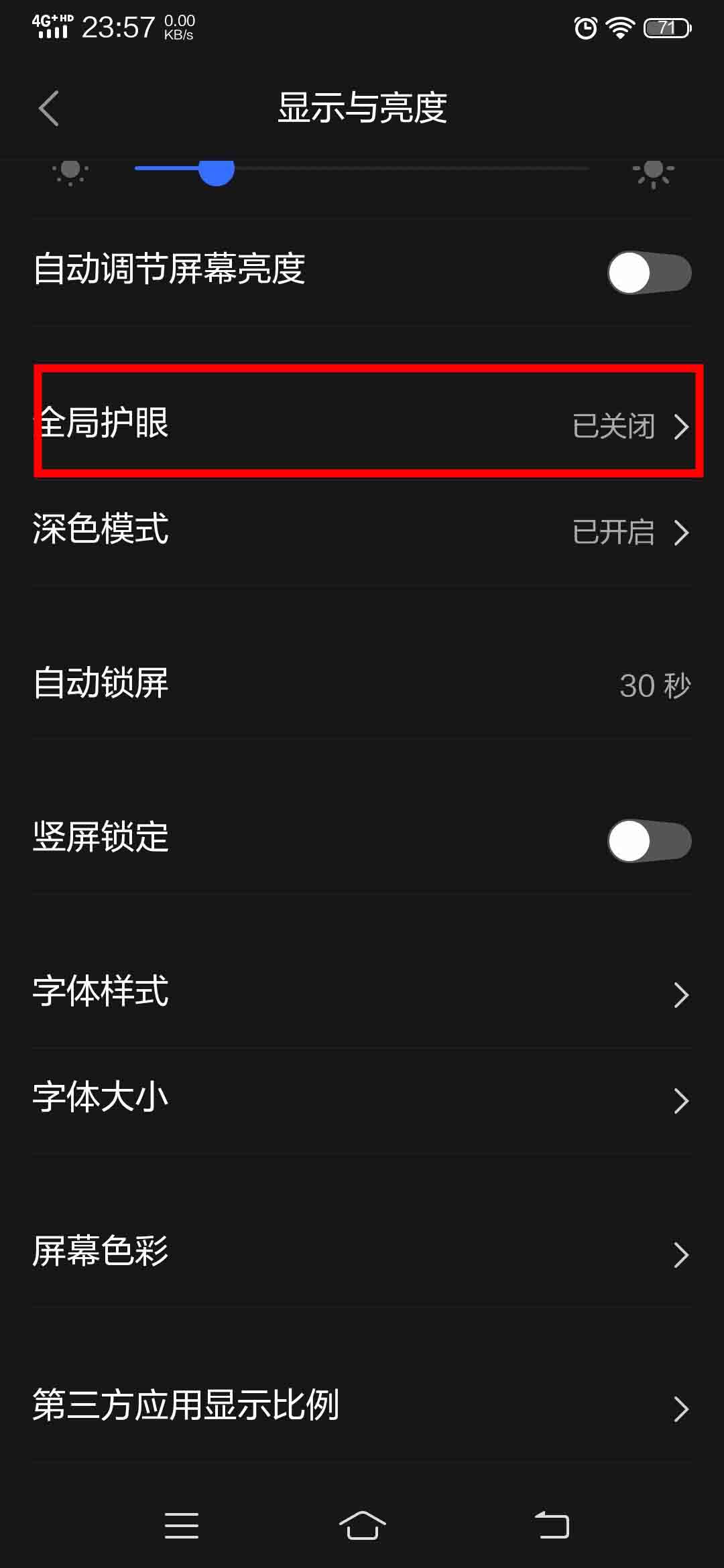Tap the system home button
The height and width of the screenshot is (1568, 724).
(362, 1526)
